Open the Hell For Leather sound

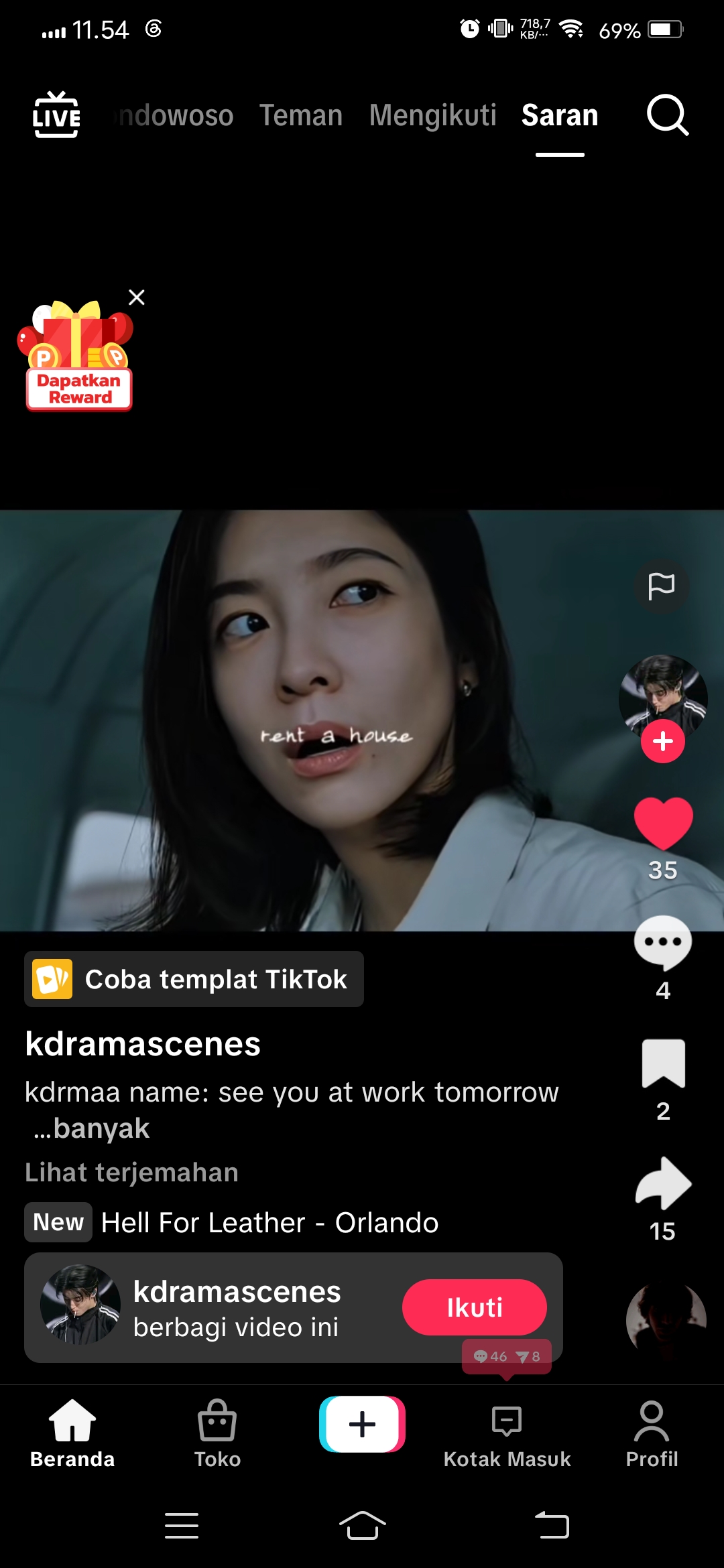tap(269, 1223)
